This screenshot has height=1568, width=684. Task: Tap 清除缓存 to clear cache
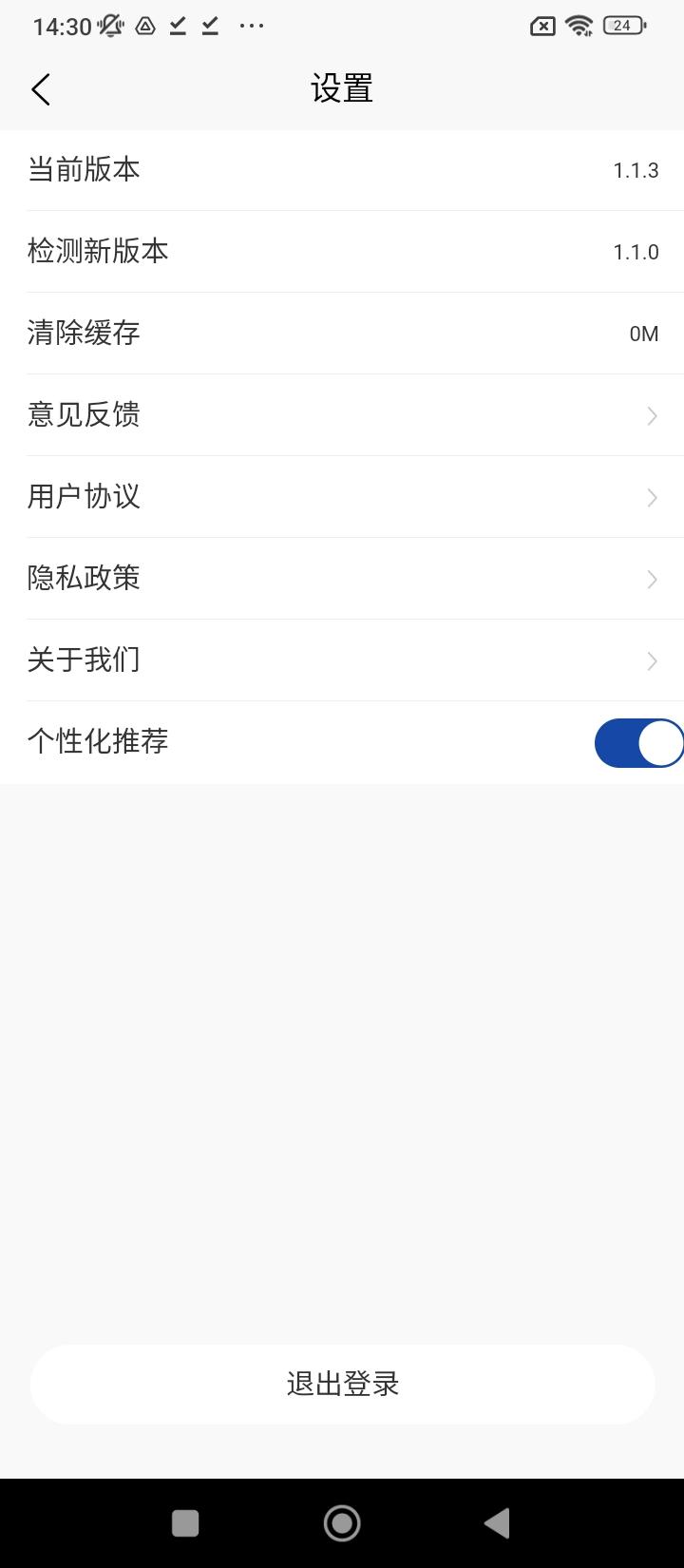(342, 334)
